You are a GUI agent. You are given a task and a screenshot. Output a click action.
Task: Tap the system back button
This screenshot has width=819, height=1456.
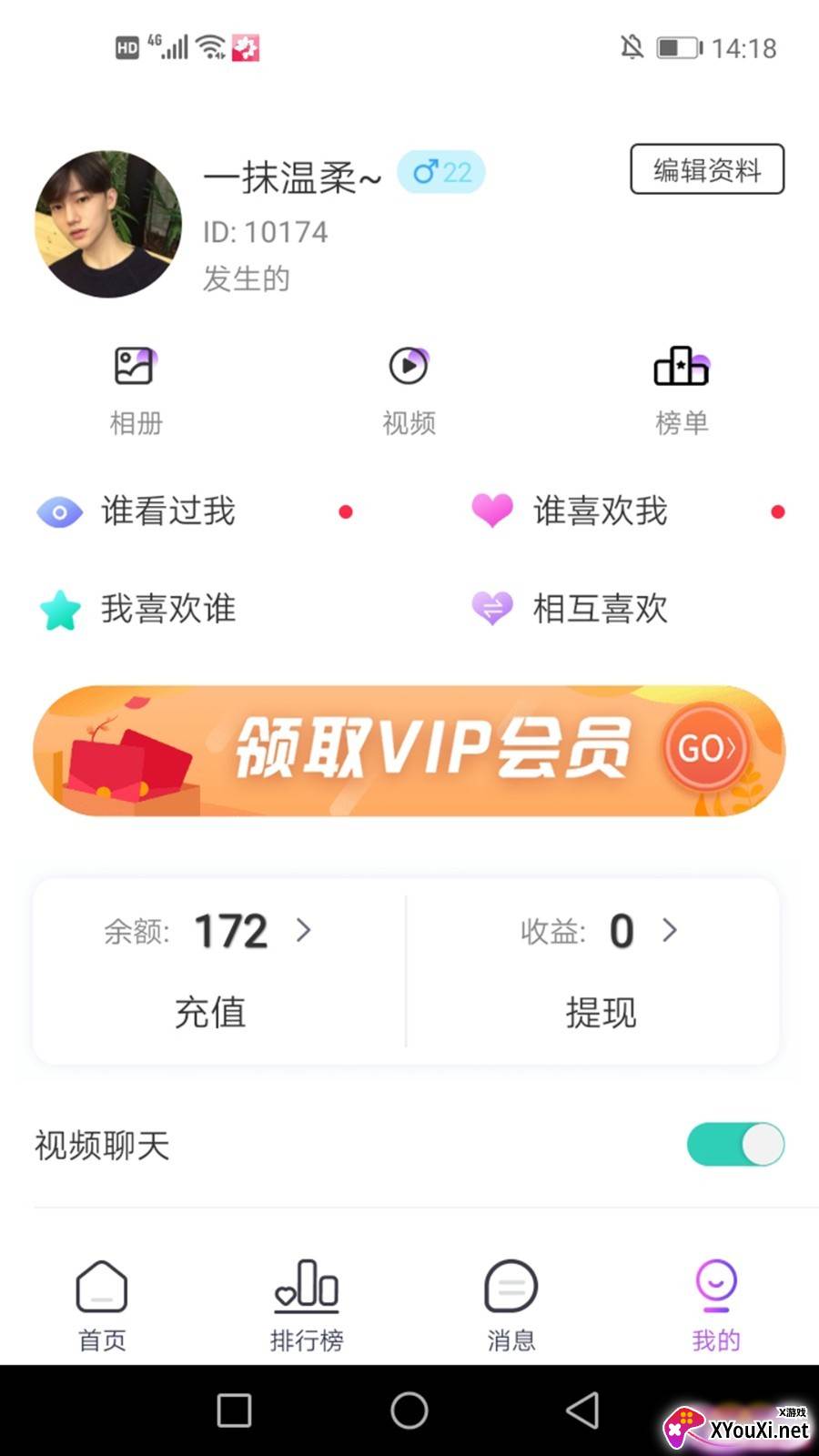(582, 1410)
